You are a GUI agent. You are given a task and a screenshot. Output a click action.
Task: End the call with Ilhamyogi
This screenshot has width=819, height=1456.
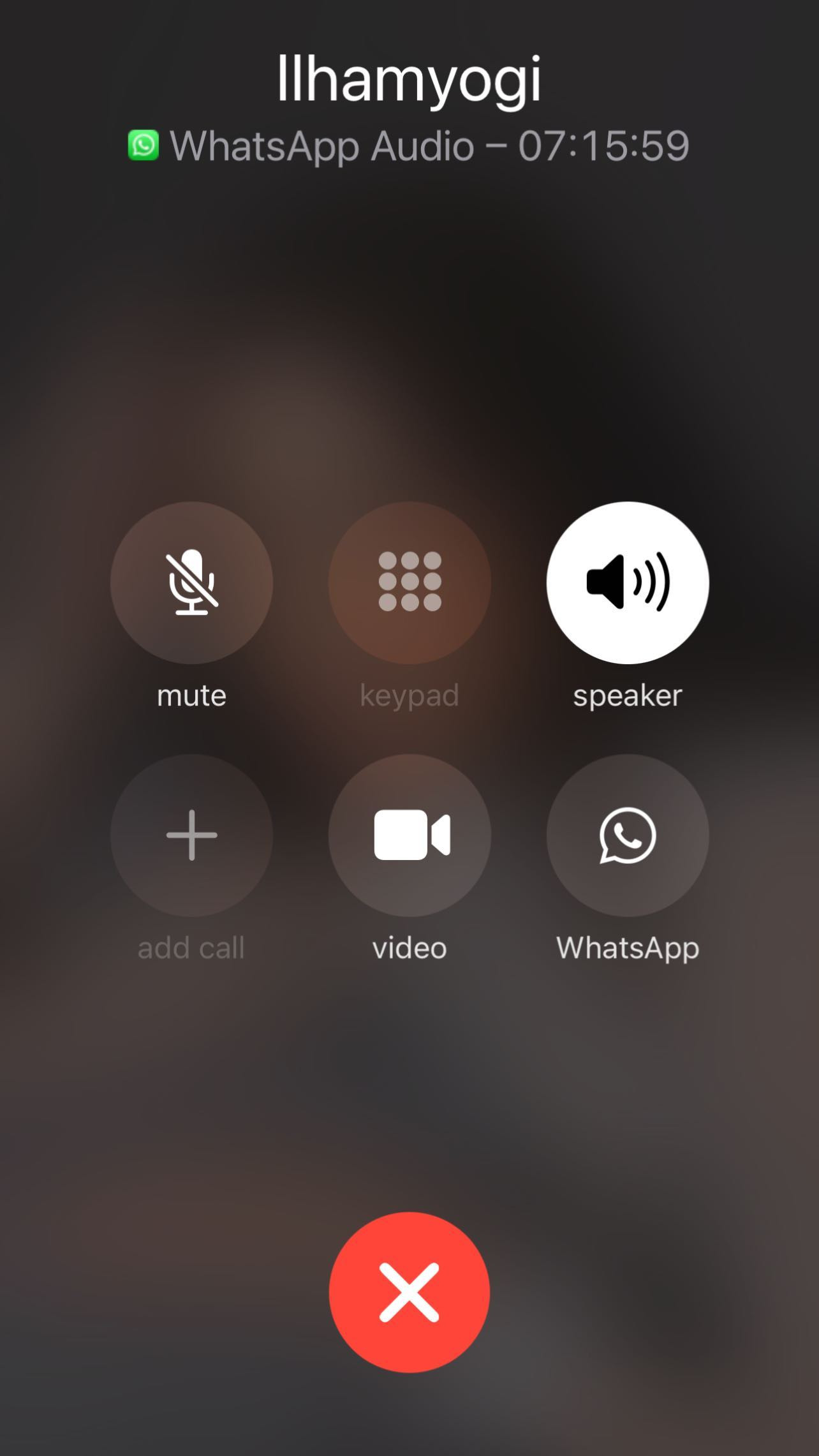[409, 1292]
